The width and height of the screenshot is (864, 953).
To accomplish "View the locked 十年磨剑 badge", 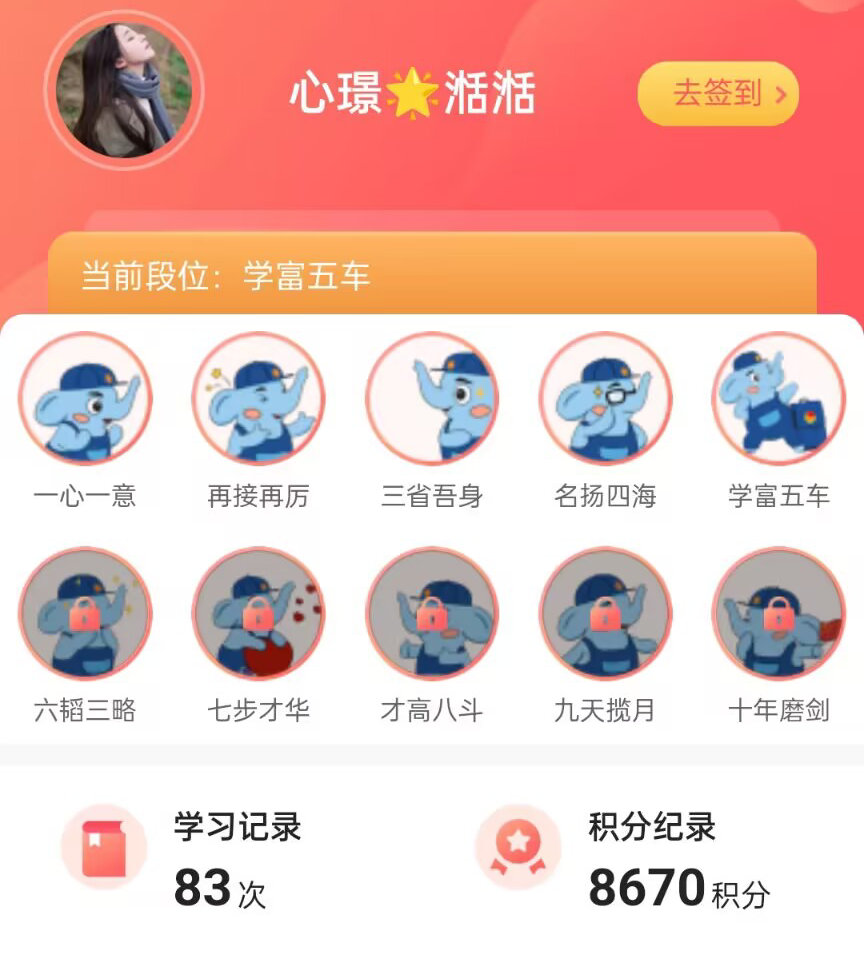I will 778,617.
